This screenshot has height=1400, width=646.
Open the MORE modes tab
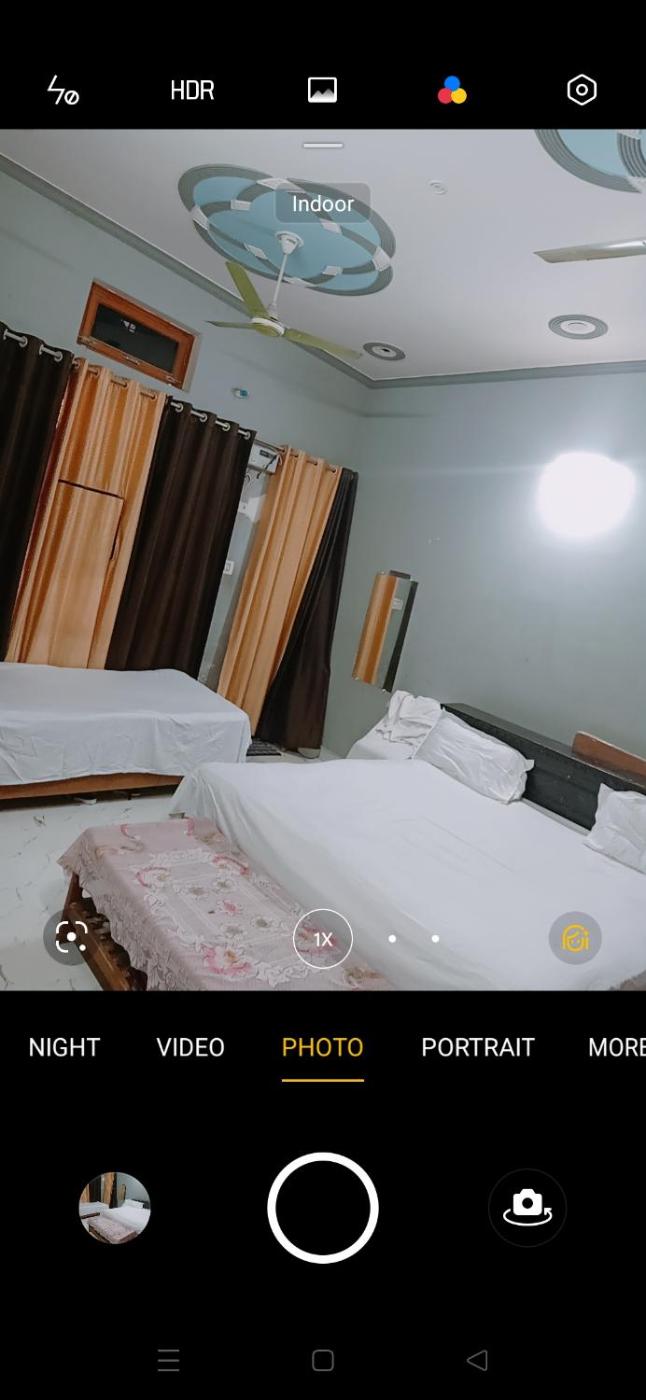(614, 1047)
